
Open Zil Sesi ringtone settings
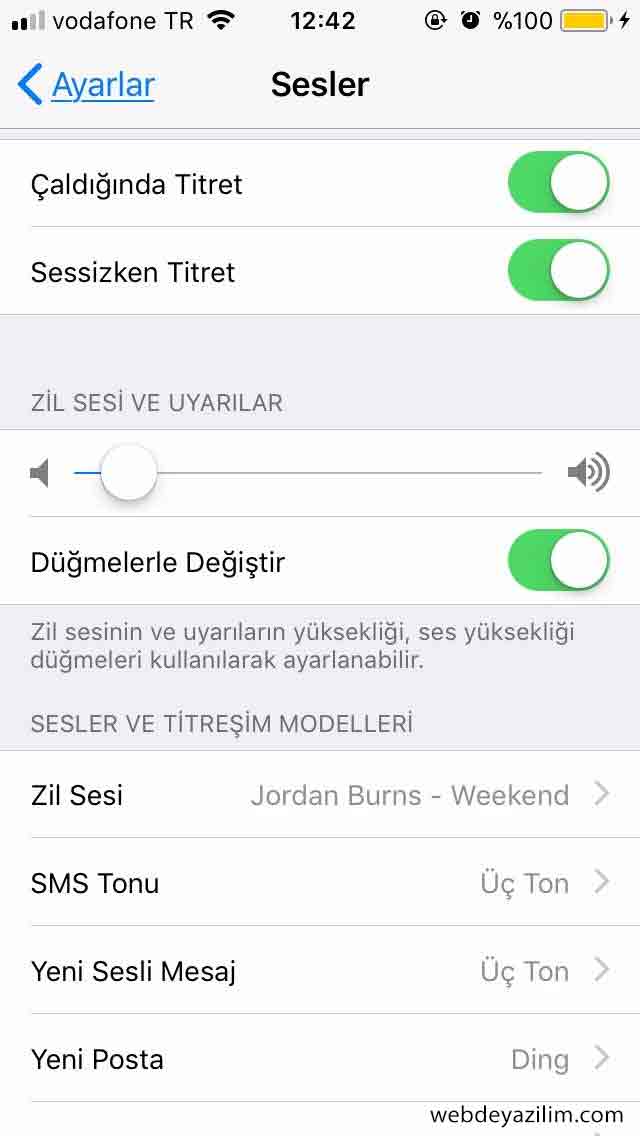pyautogui.click(x=320, y=794)
